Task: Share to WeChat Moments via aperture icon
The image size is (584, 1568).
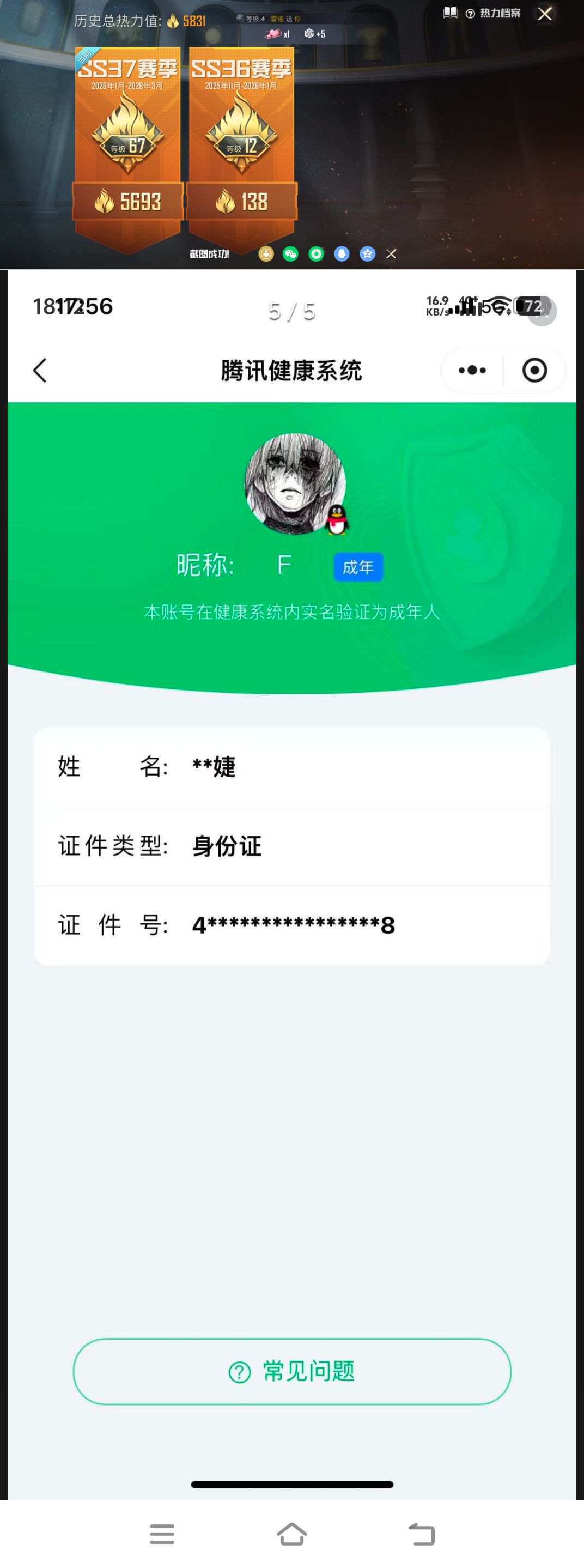Action: point(317,254)
